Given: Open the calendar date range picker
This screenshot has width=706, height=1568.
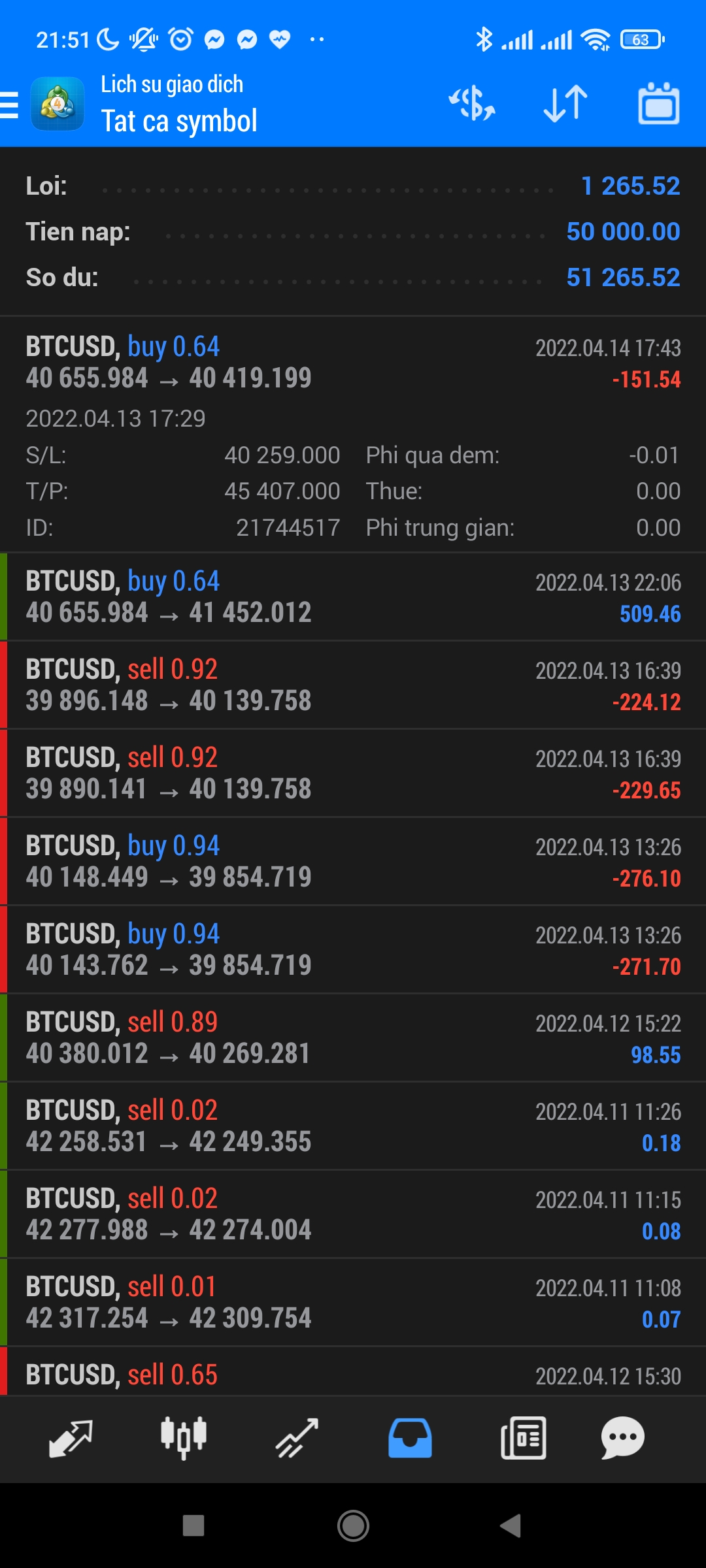Looking at the screenshot, I should pos(658,104).
